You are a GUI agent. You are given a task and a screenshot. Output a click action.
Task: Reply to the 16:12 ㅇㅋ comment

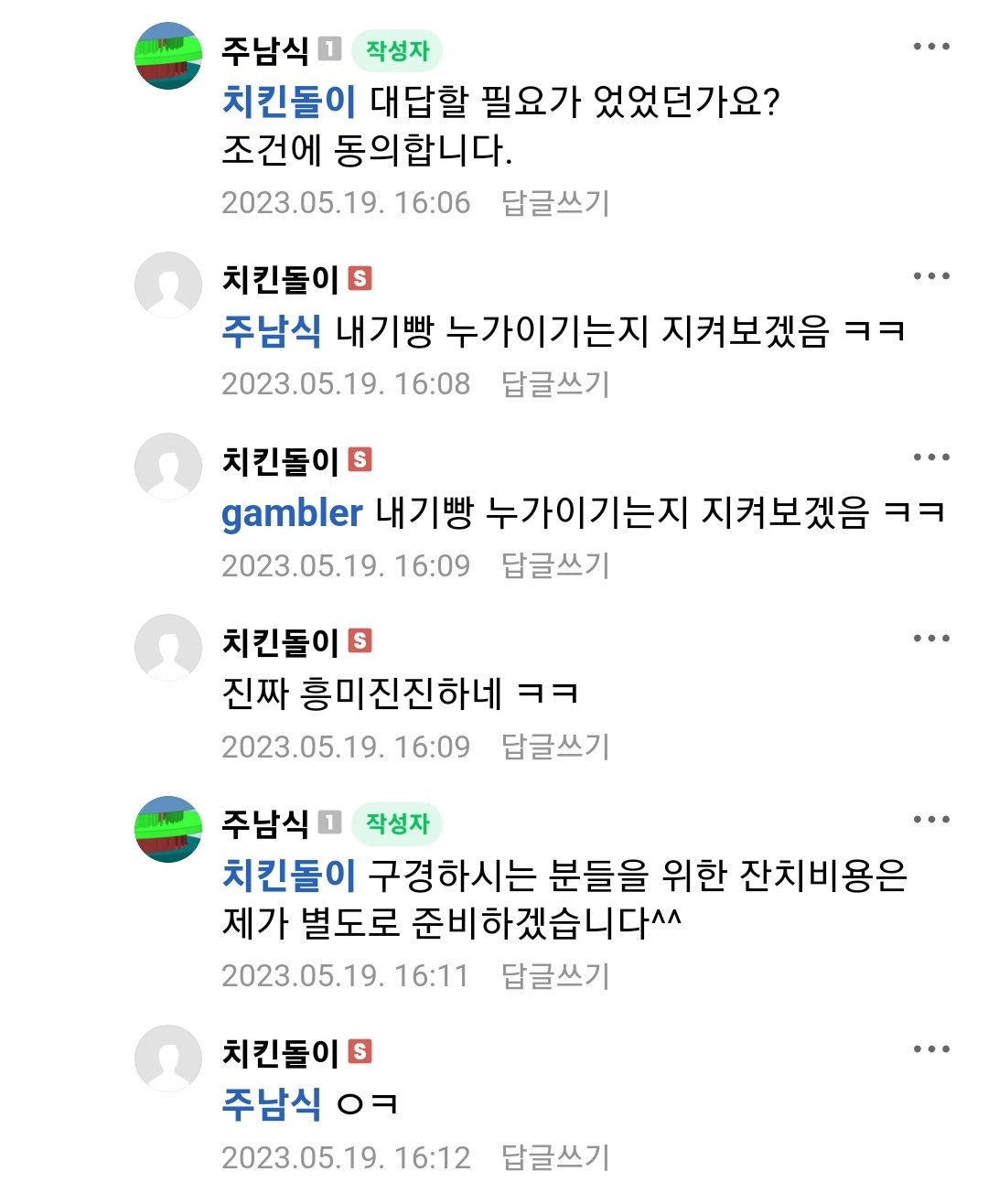pos(554,1157)
